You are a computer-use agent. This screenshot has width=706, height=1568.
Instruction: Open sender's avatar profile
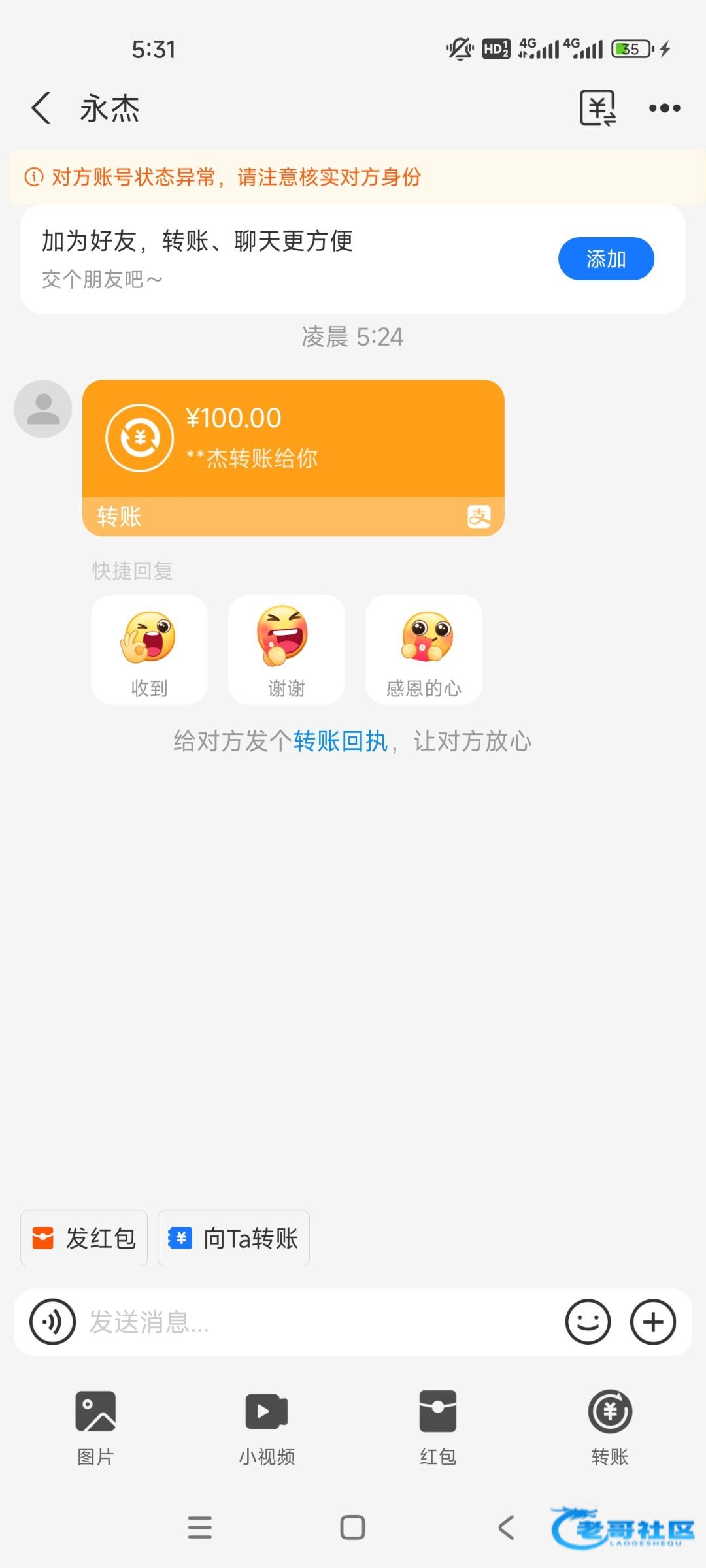point(43,408)
